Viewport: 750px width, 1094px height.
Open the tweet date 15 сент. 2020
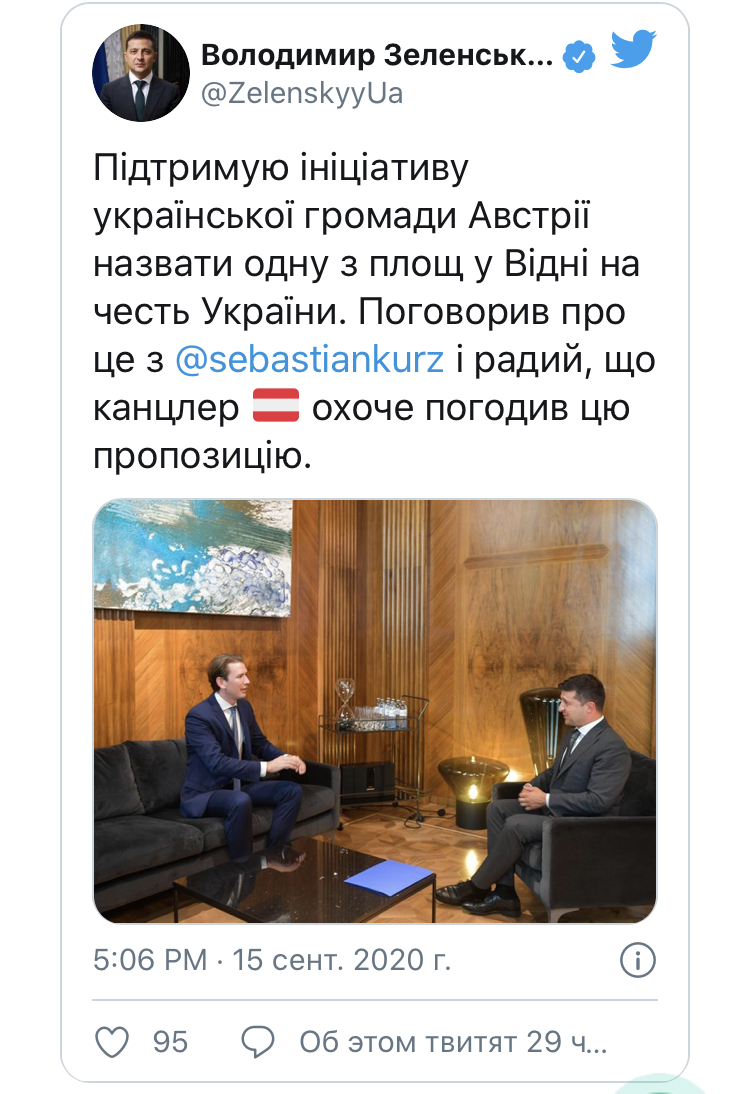coord(342,961)
